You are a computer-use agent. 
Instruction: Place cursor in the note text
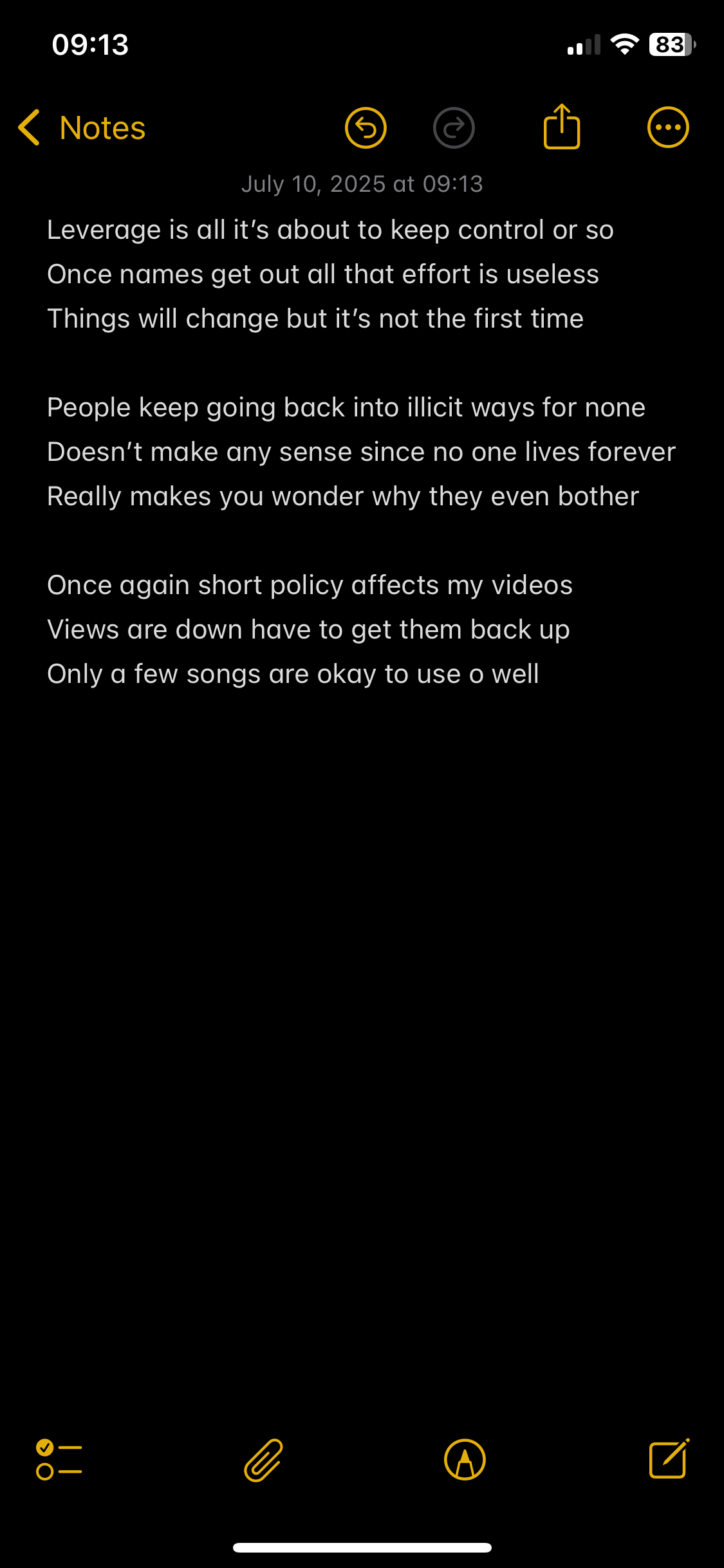pos(361,451)
